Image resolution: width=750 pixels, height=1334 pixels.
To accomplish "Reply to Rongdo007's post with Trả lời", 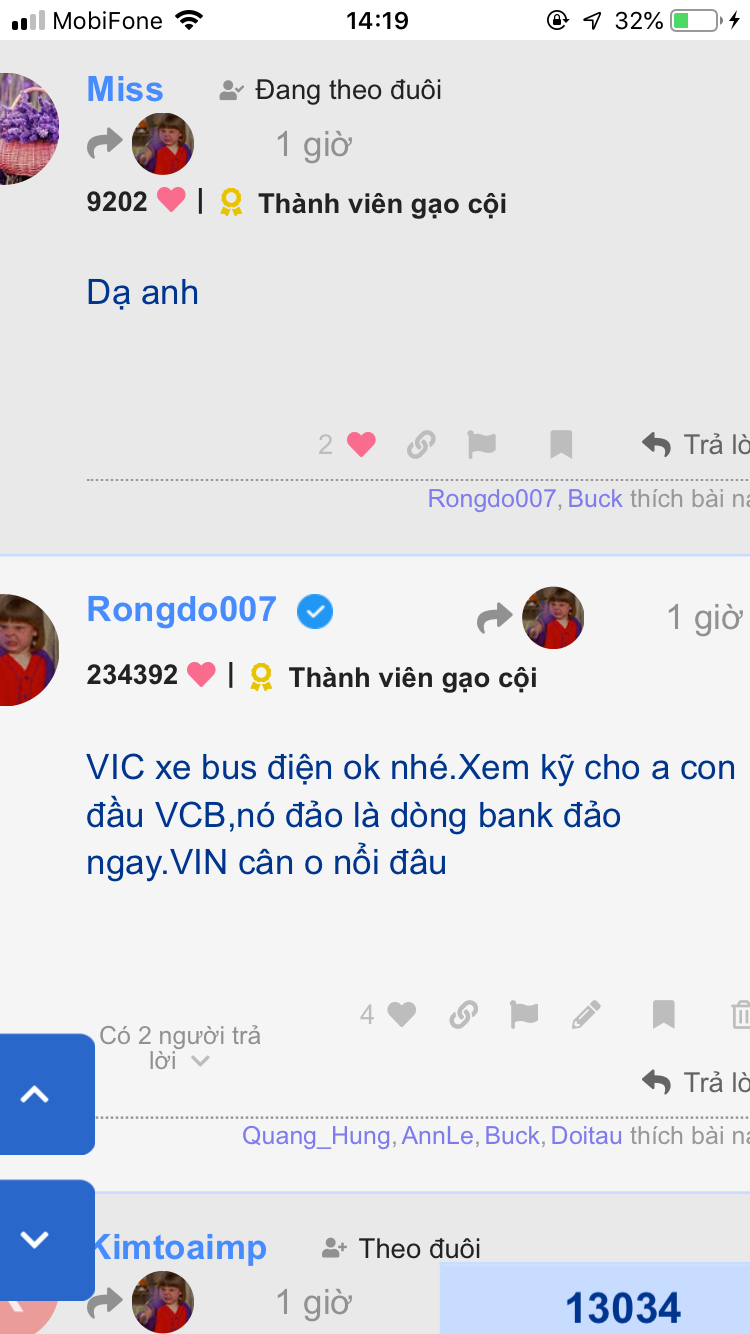I will [x=696, y=1082].
